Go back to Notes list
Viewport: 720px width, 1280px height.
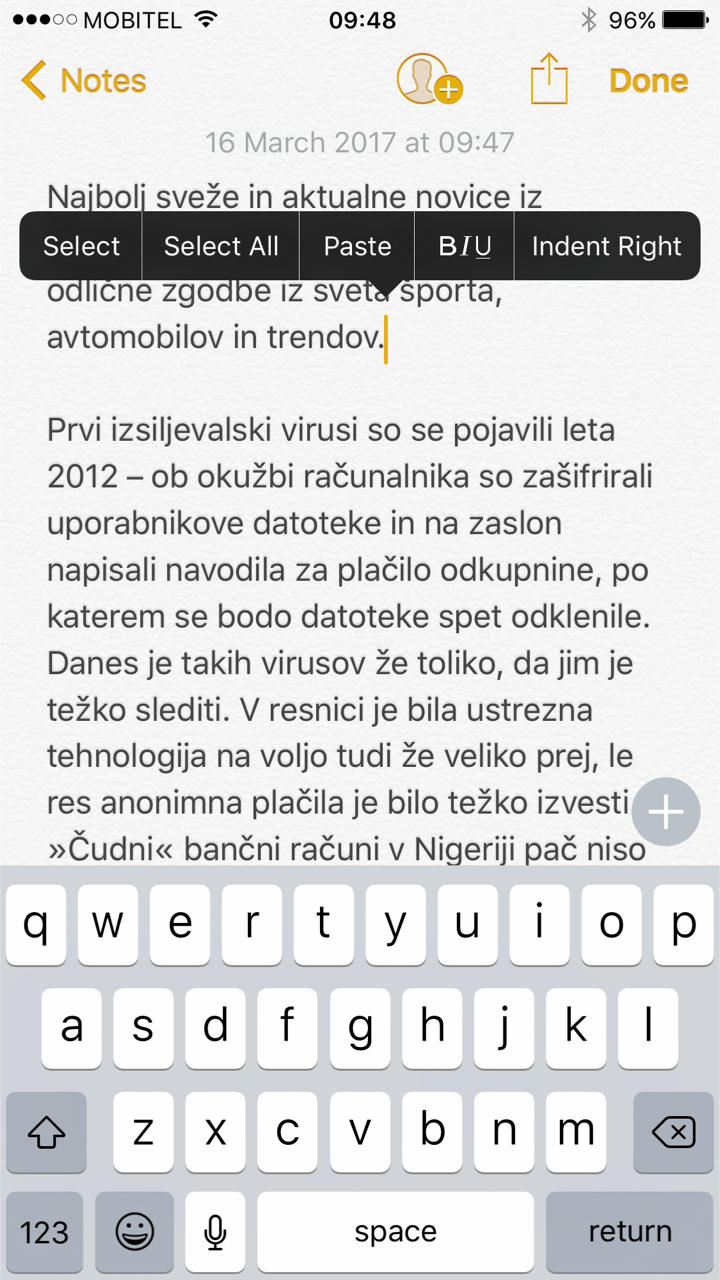(84, 81)
